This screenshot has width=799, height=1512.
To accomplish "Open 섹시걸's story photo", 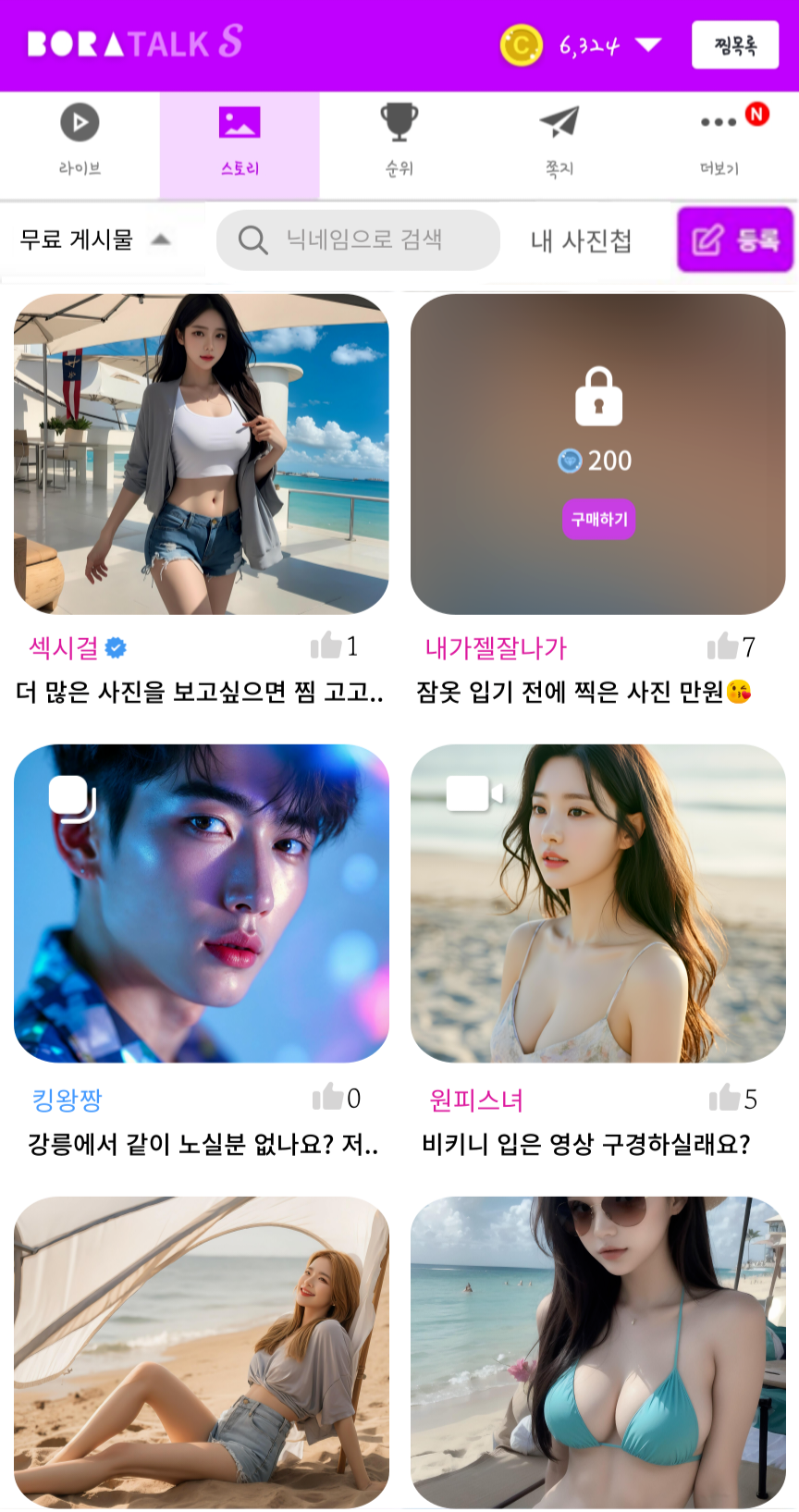I will tap(201, 454).
